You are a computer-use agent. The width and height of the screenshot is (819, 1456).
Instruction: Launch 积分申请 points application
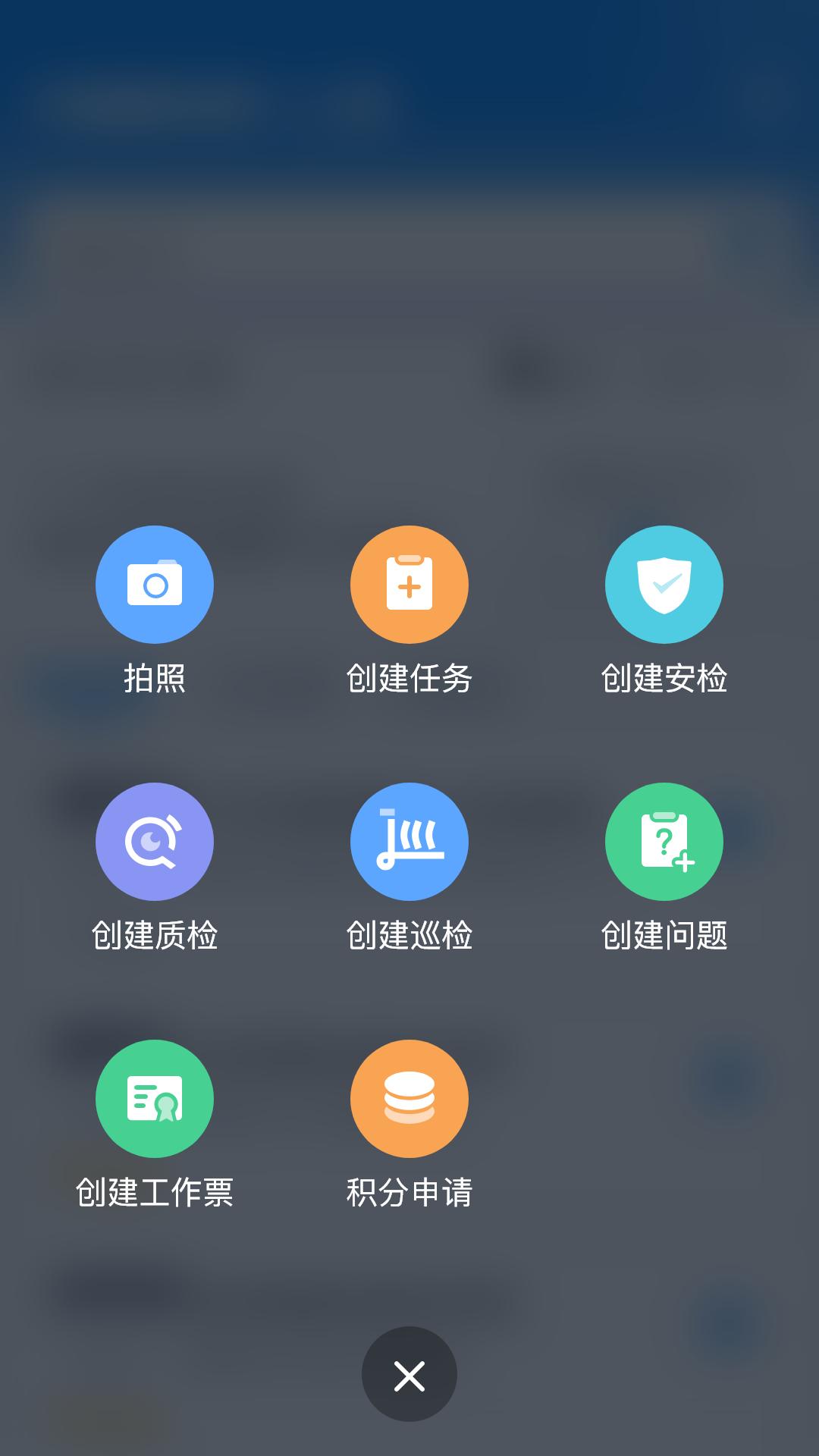click(409, 1099)
